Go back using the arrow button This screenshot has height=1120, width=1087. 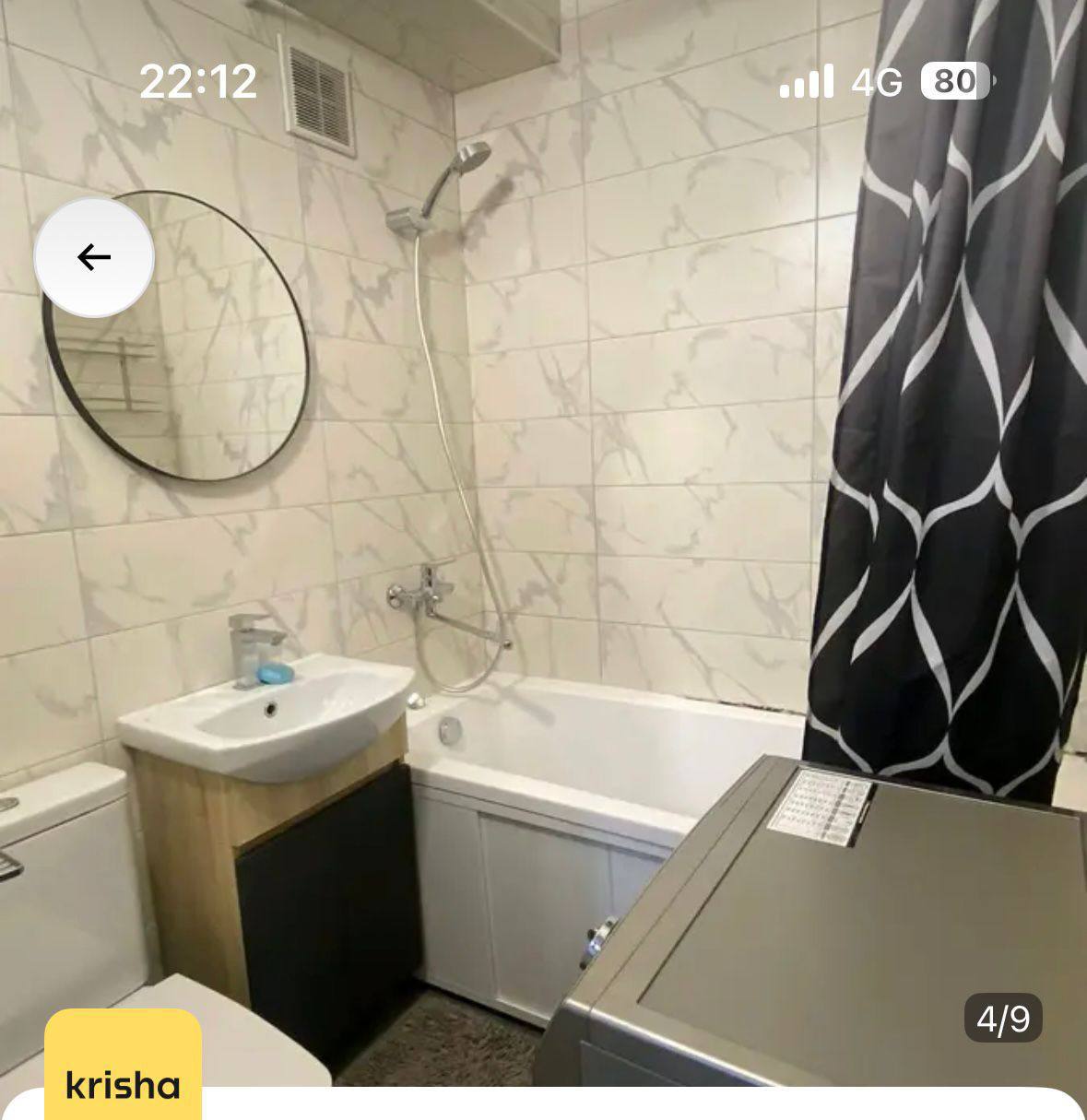pyautogui.click(x=94, y=257)
